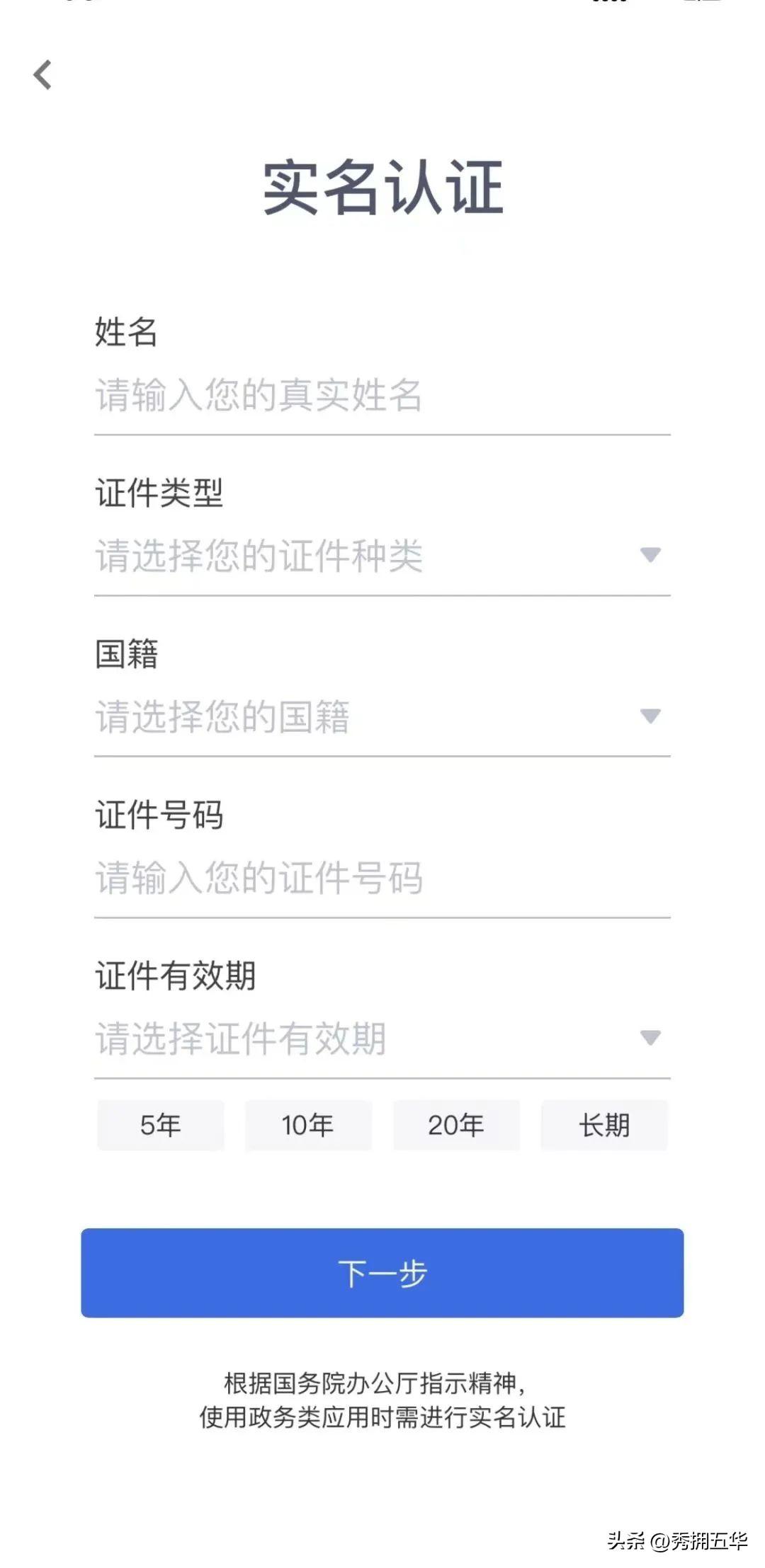Click the 证件有效期 dropdown arrow icon
The width and height of the screenshot is (765, 1568).
649,1037
